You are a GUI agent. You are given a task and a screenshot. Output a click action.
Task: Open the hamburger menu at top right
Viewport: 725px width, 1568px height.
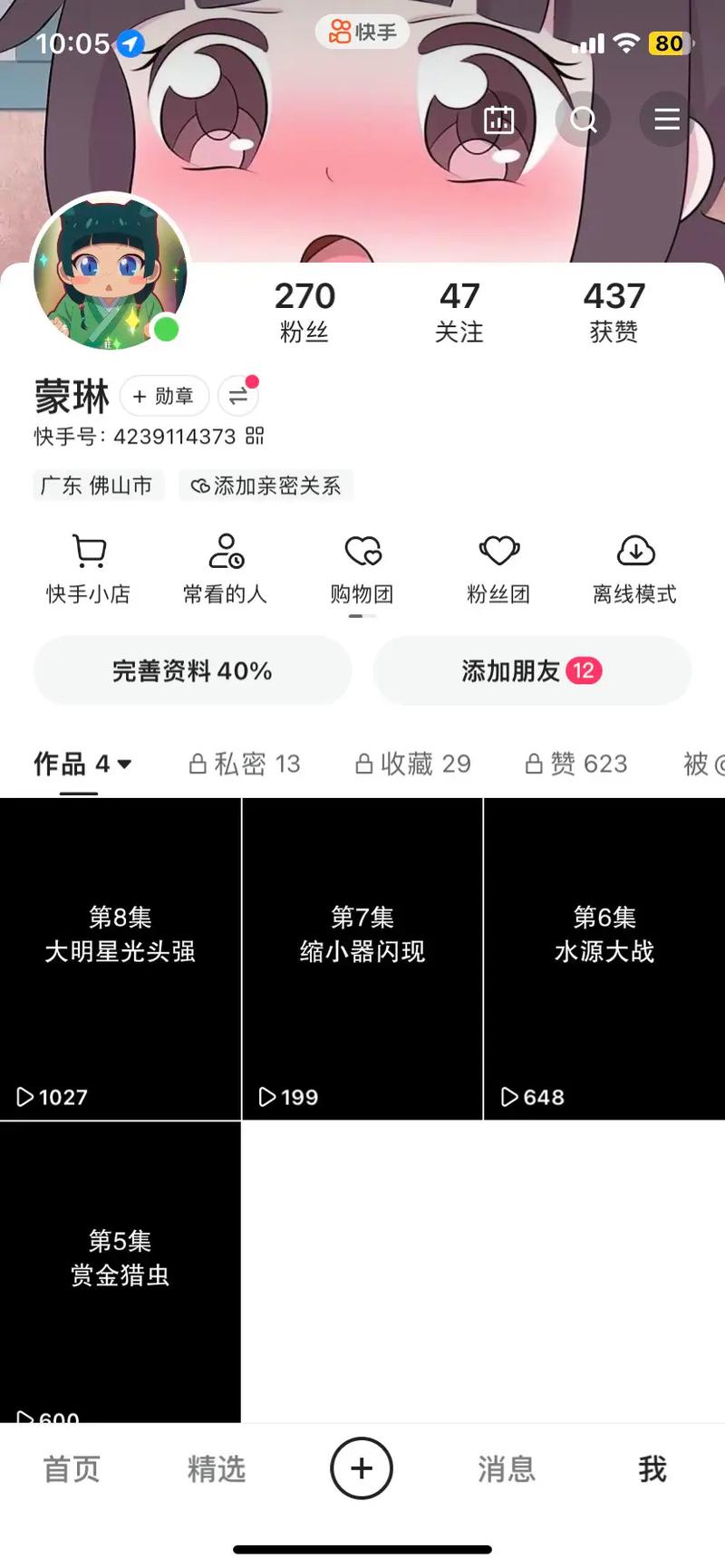[666, 119]
